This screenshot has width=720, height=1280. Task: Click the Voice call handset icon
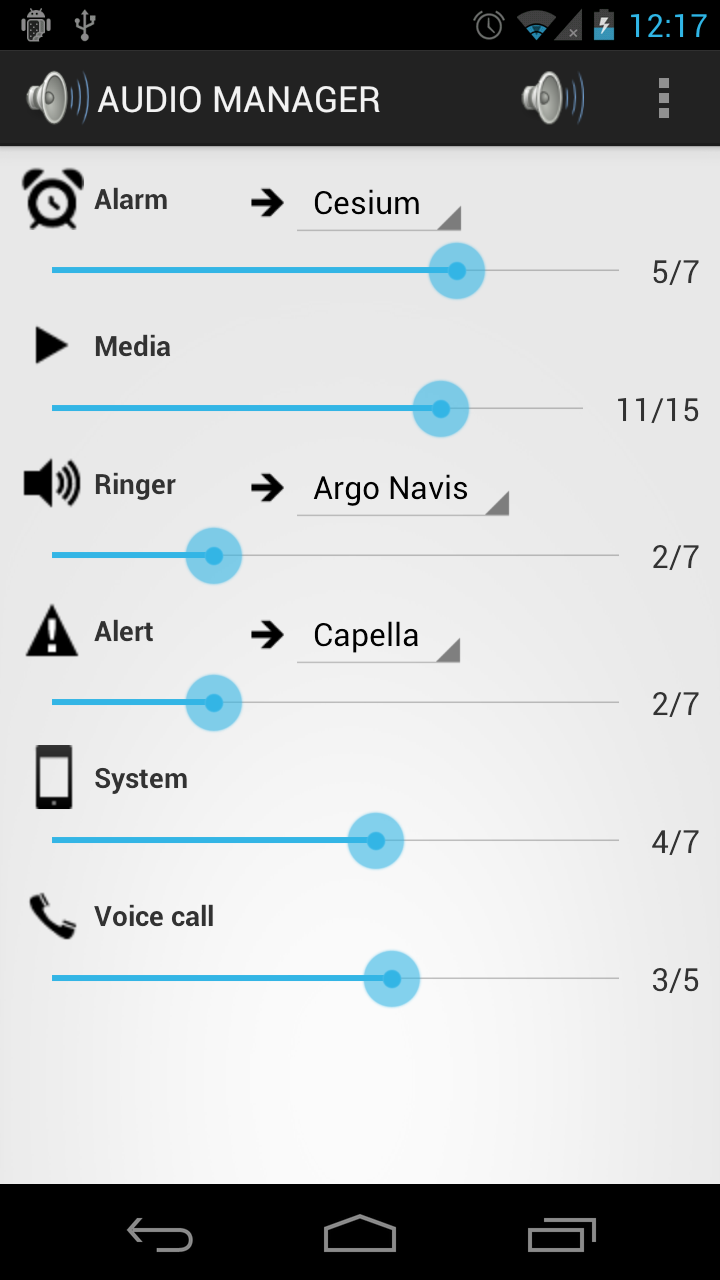[x=52, y=915]
